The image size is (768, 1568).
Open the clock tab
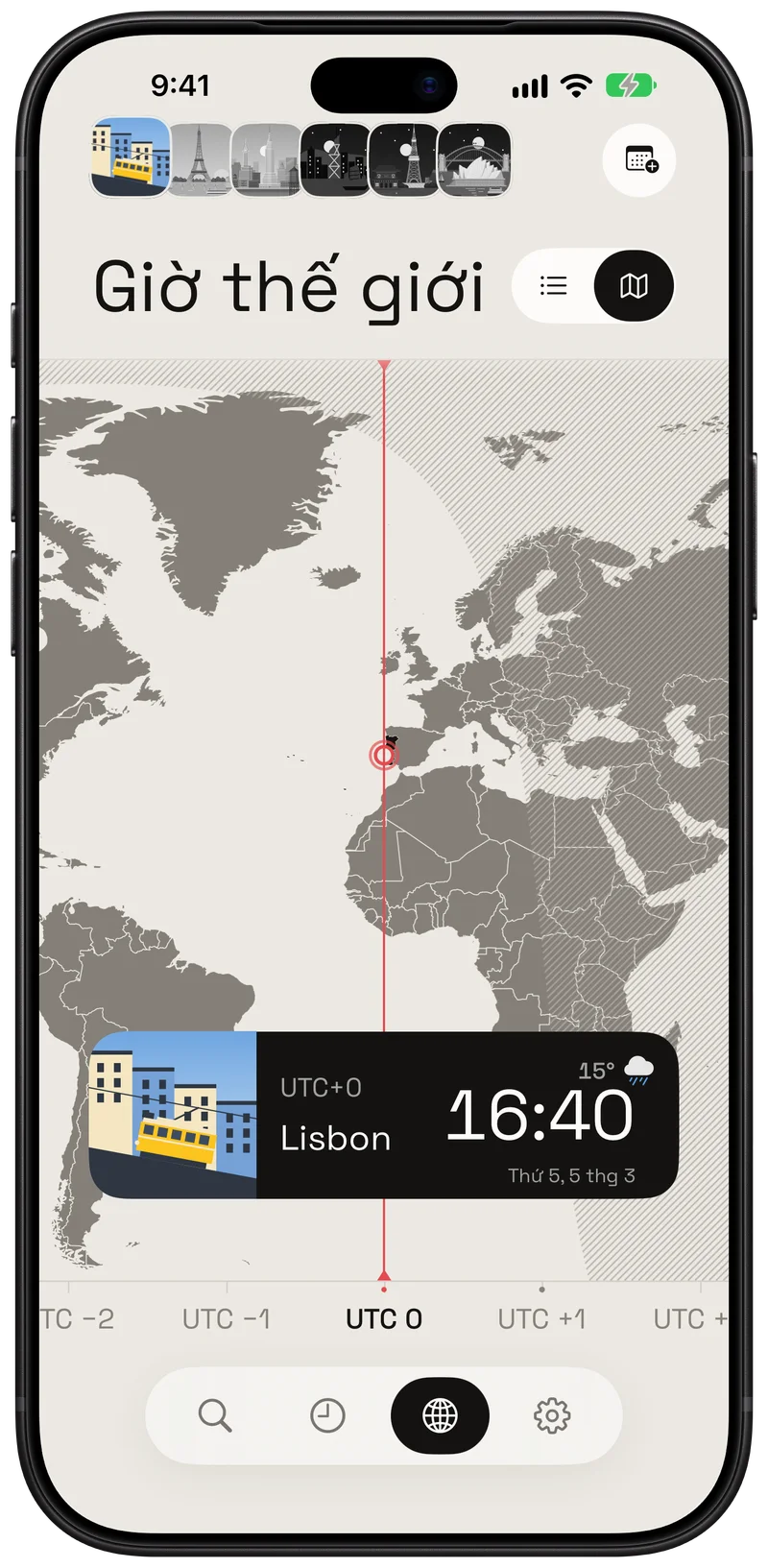pos(327,1415)
